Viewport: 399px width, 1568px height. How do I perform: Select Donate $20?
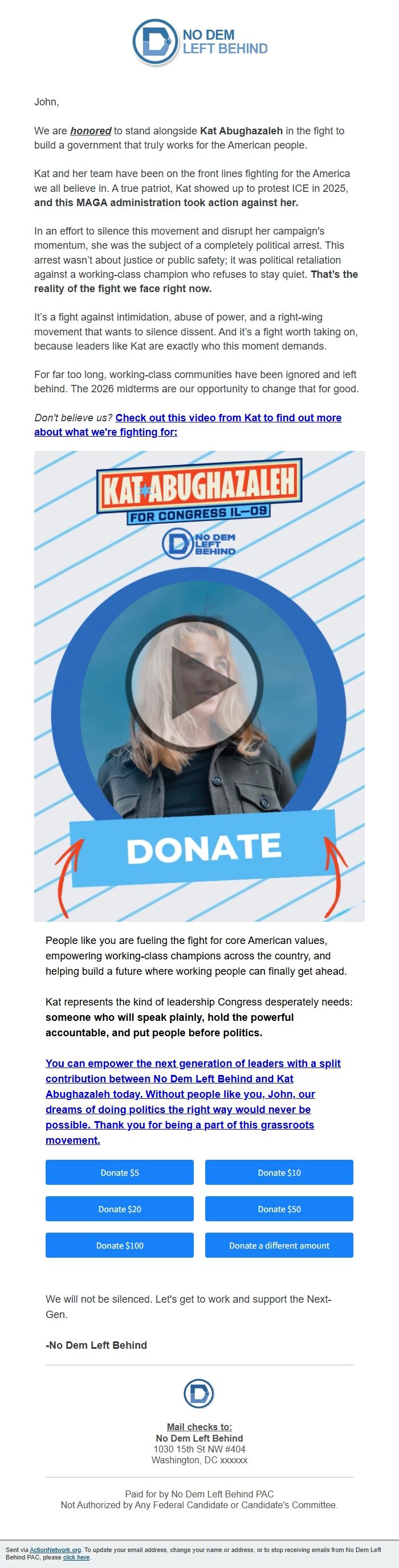tap(119, 1209)
